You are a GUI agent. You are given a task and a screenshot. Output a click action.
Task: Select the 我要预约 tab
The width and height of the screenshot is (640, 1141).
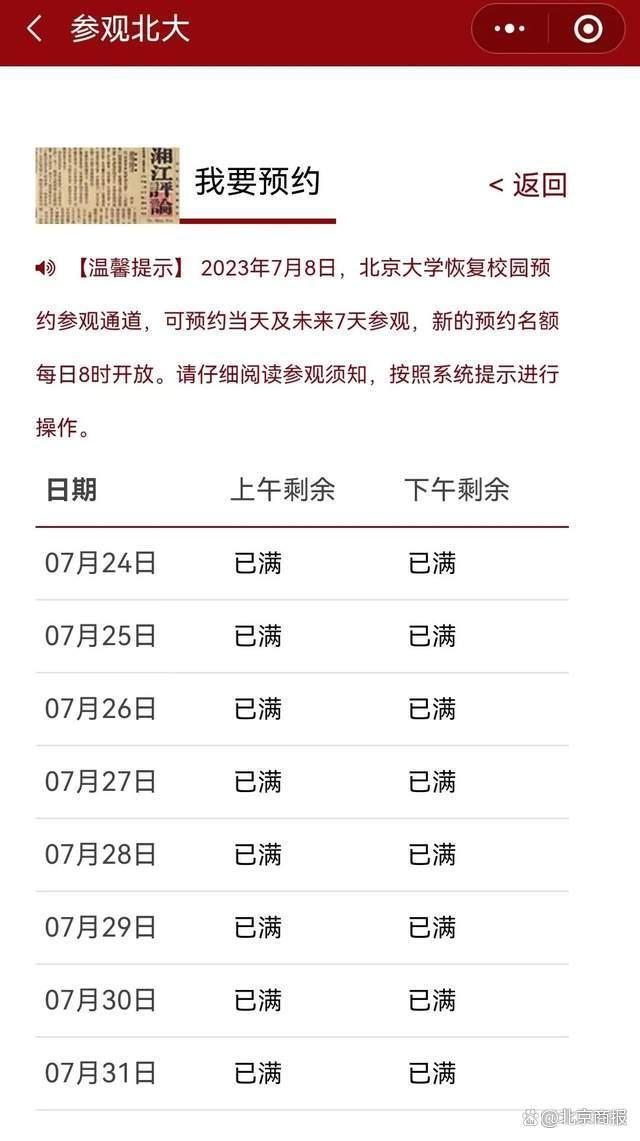point(257,182)
